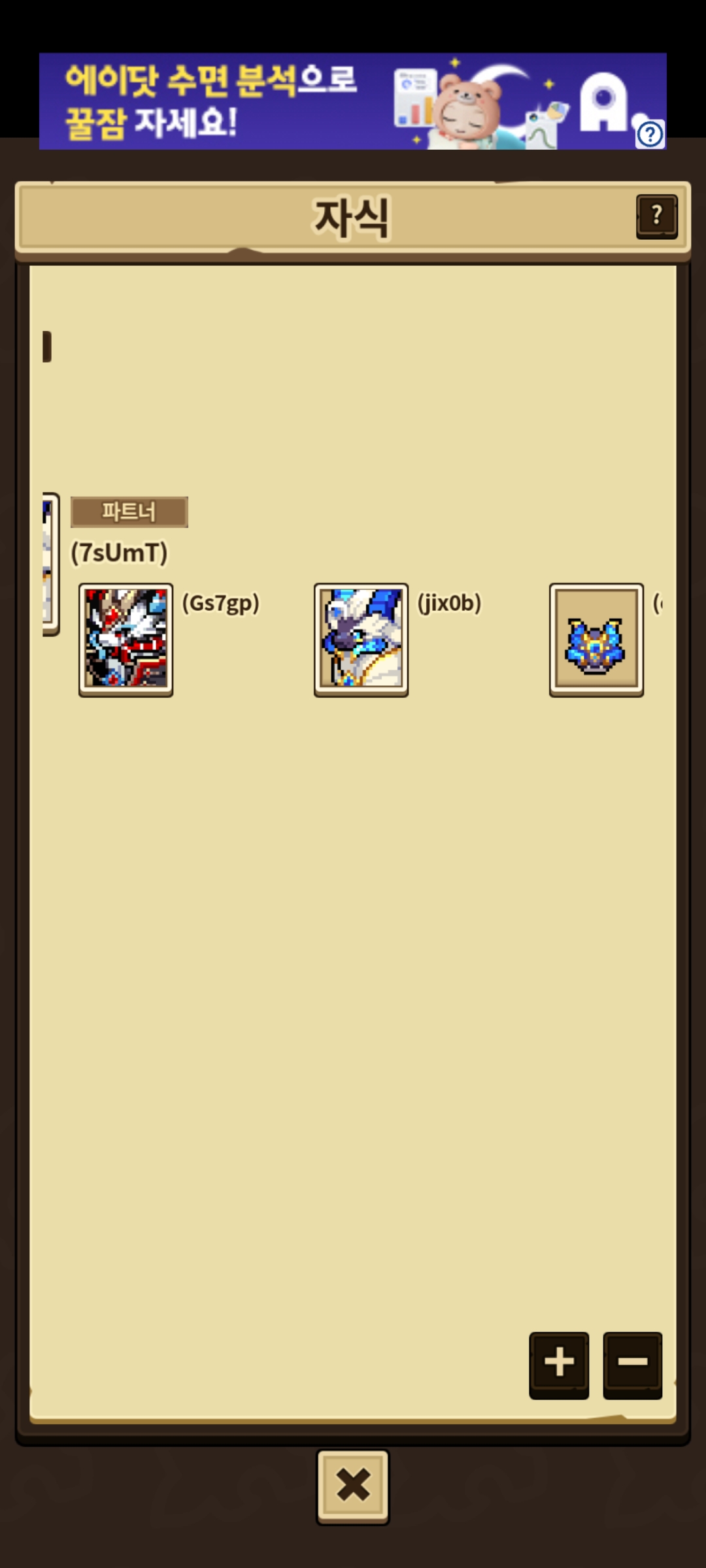Close the 자식 window
This screenshot has width=706, height=1568.
[353, 1485]
